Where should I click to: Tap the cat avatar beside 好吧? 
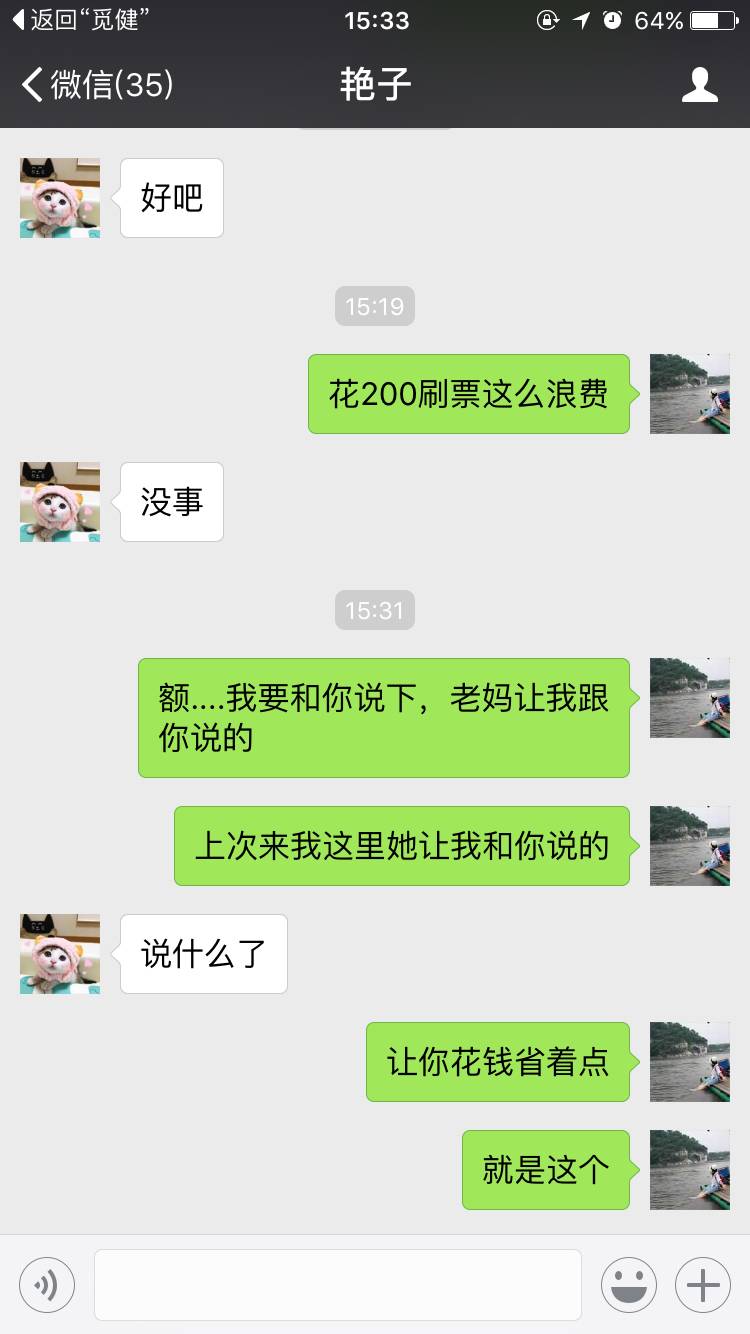click(60, 198)
